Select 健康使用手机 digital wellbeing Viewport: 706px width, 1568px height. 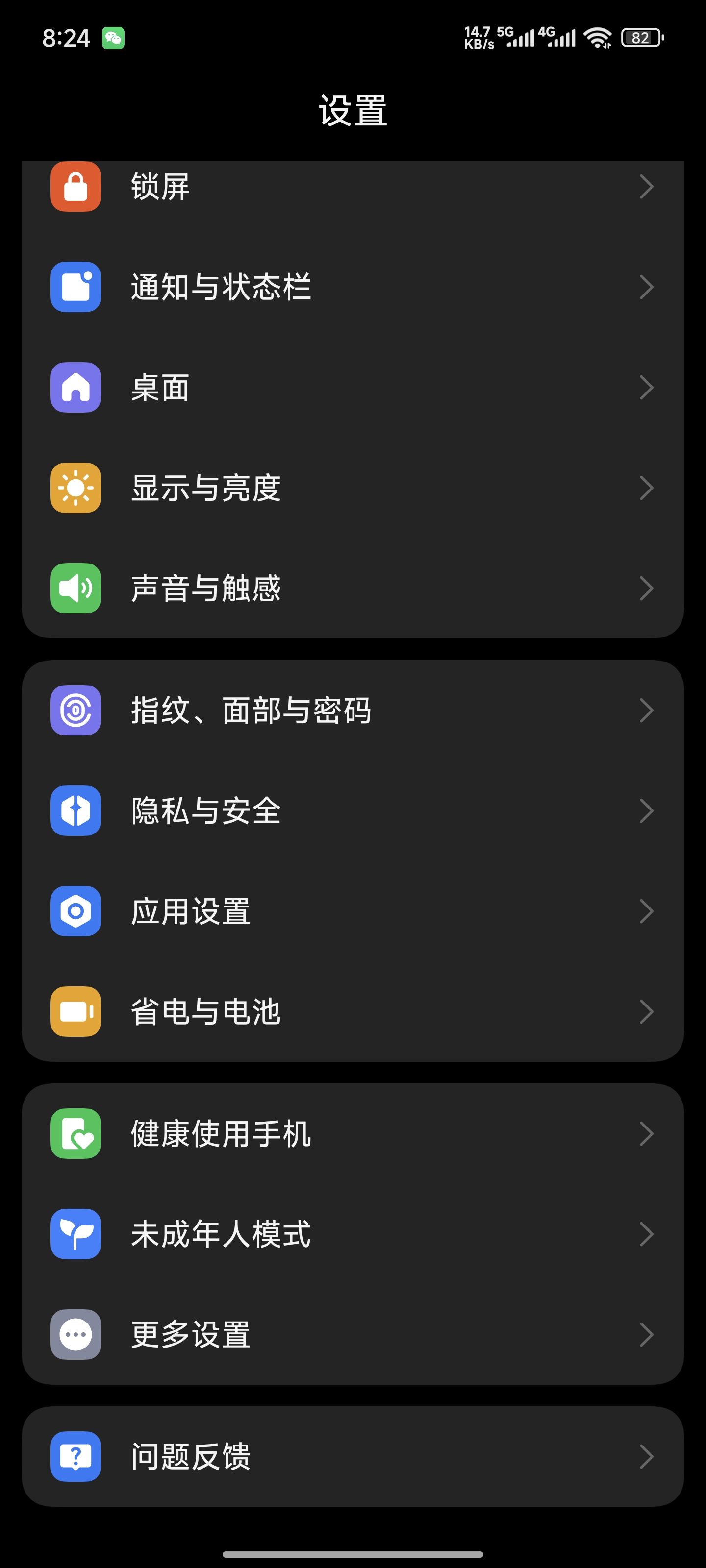(x=353, y=1133)
